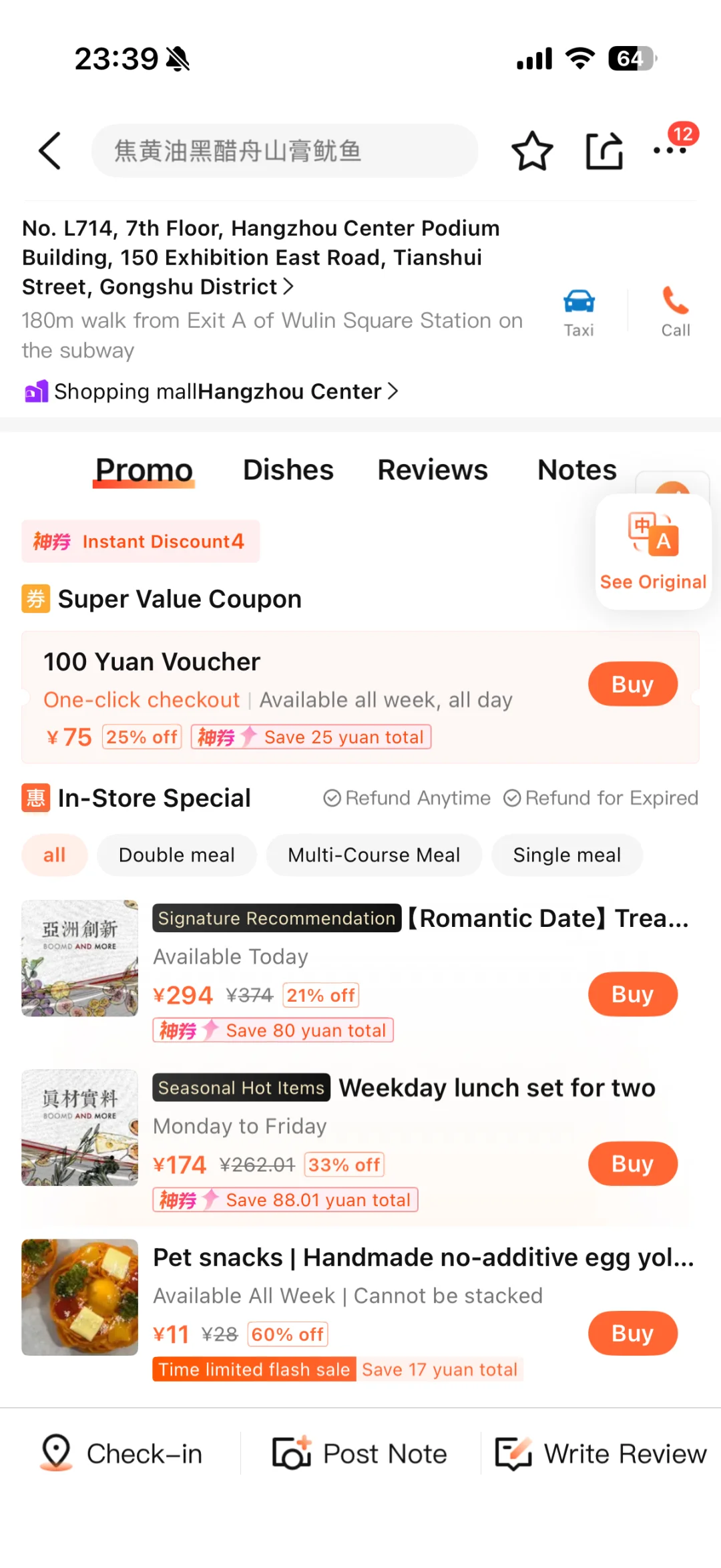
Task: Open the search field at the top
Action: tap(284, 151)
